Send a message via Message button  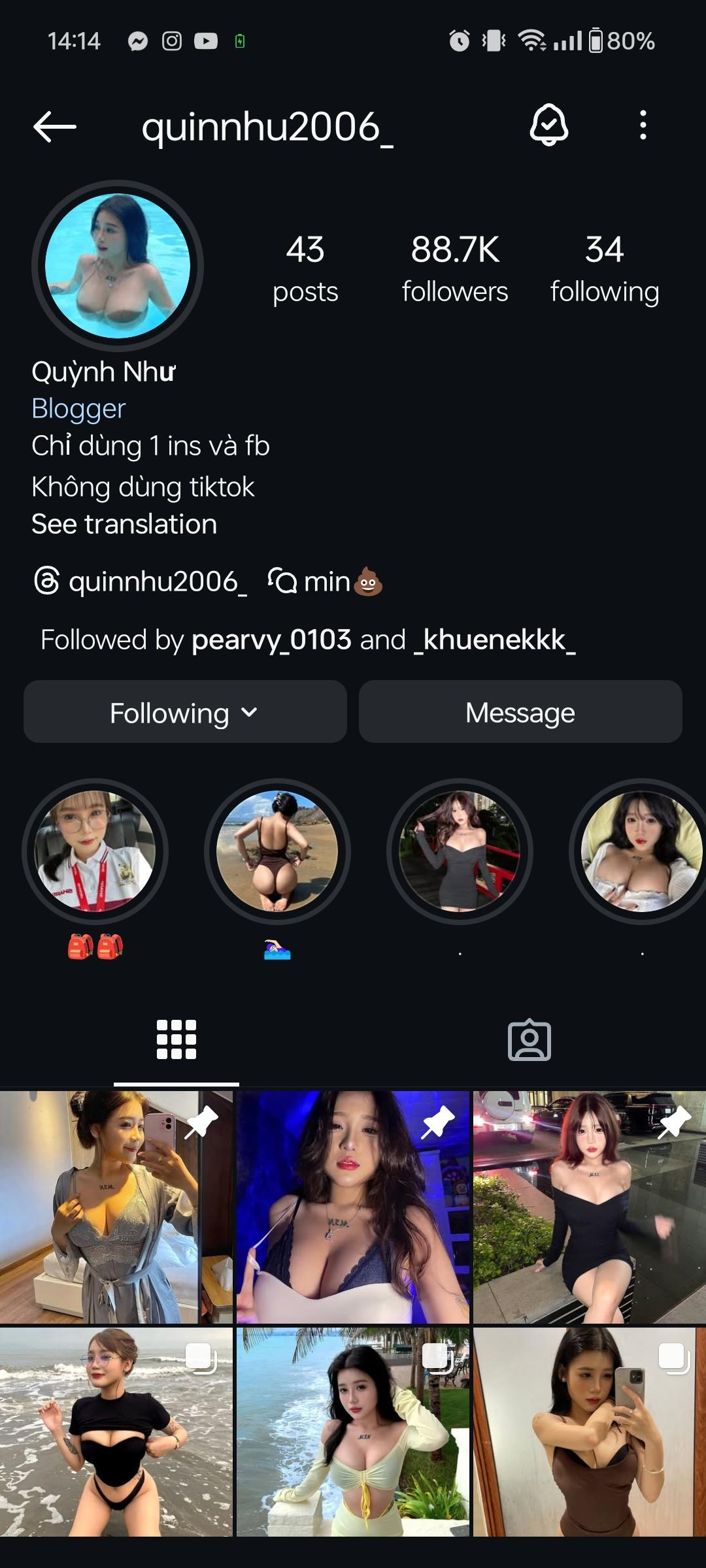(520, 712)
